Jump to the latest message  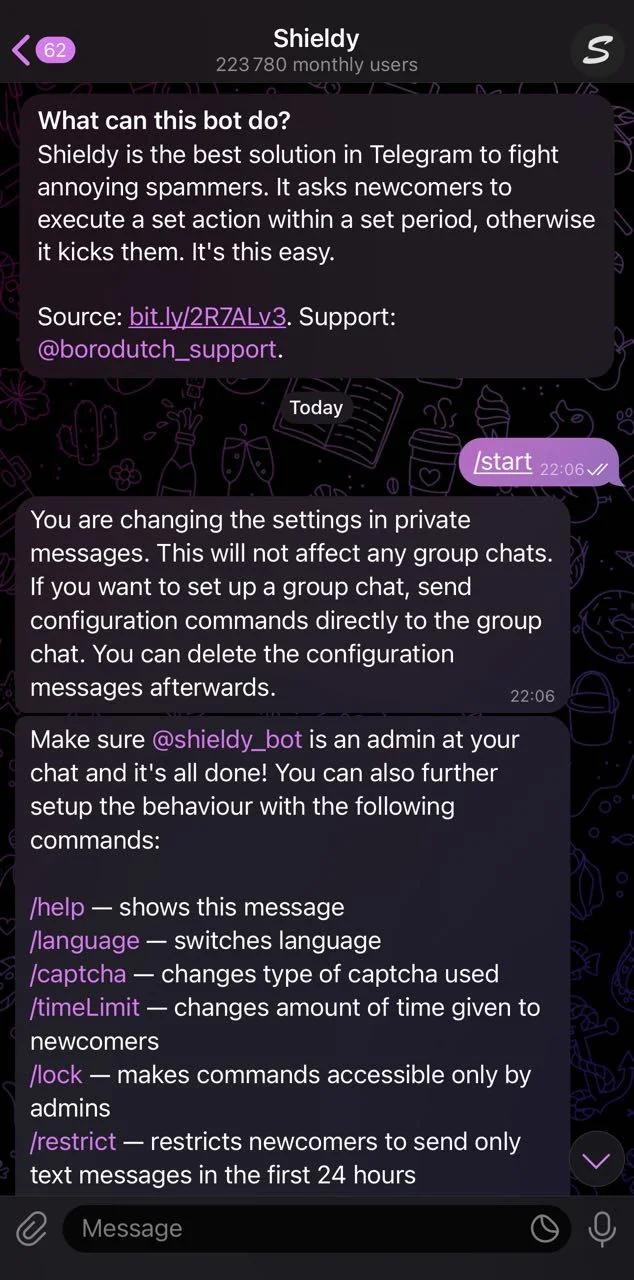(596, 1160)
